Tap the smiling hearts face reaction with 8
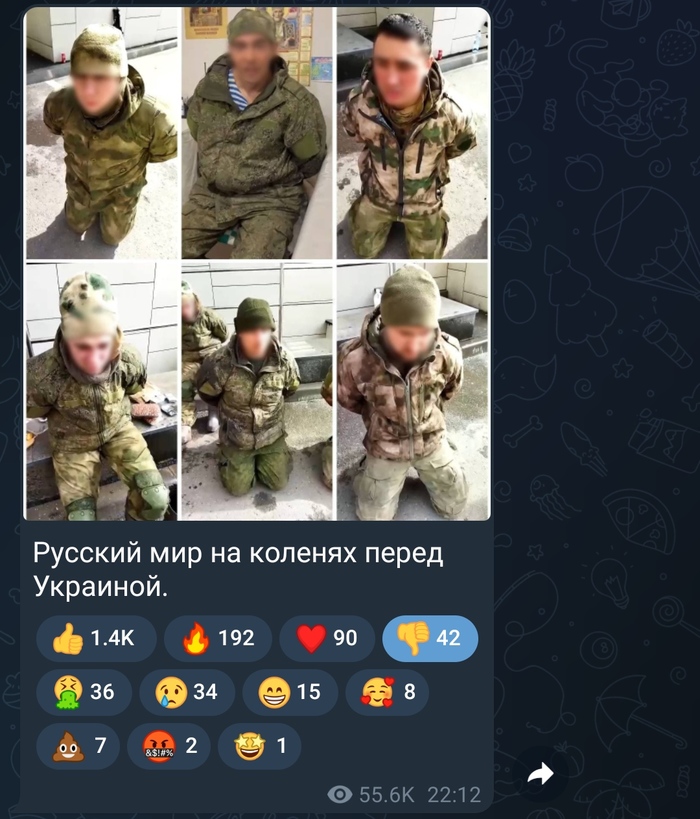 coord(388,692)
